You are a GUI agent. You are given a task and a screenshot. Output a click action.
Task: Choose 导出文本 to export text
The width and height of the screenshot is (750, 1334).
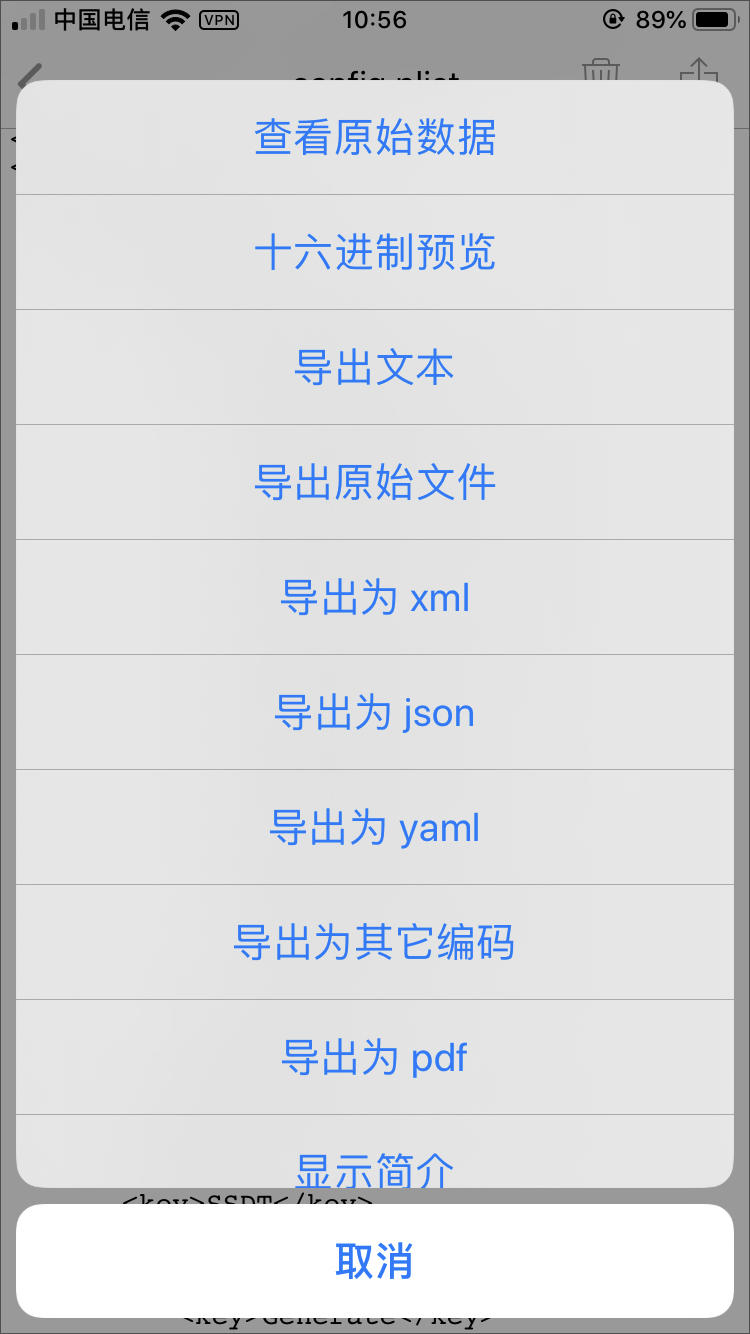pos(375,367)
